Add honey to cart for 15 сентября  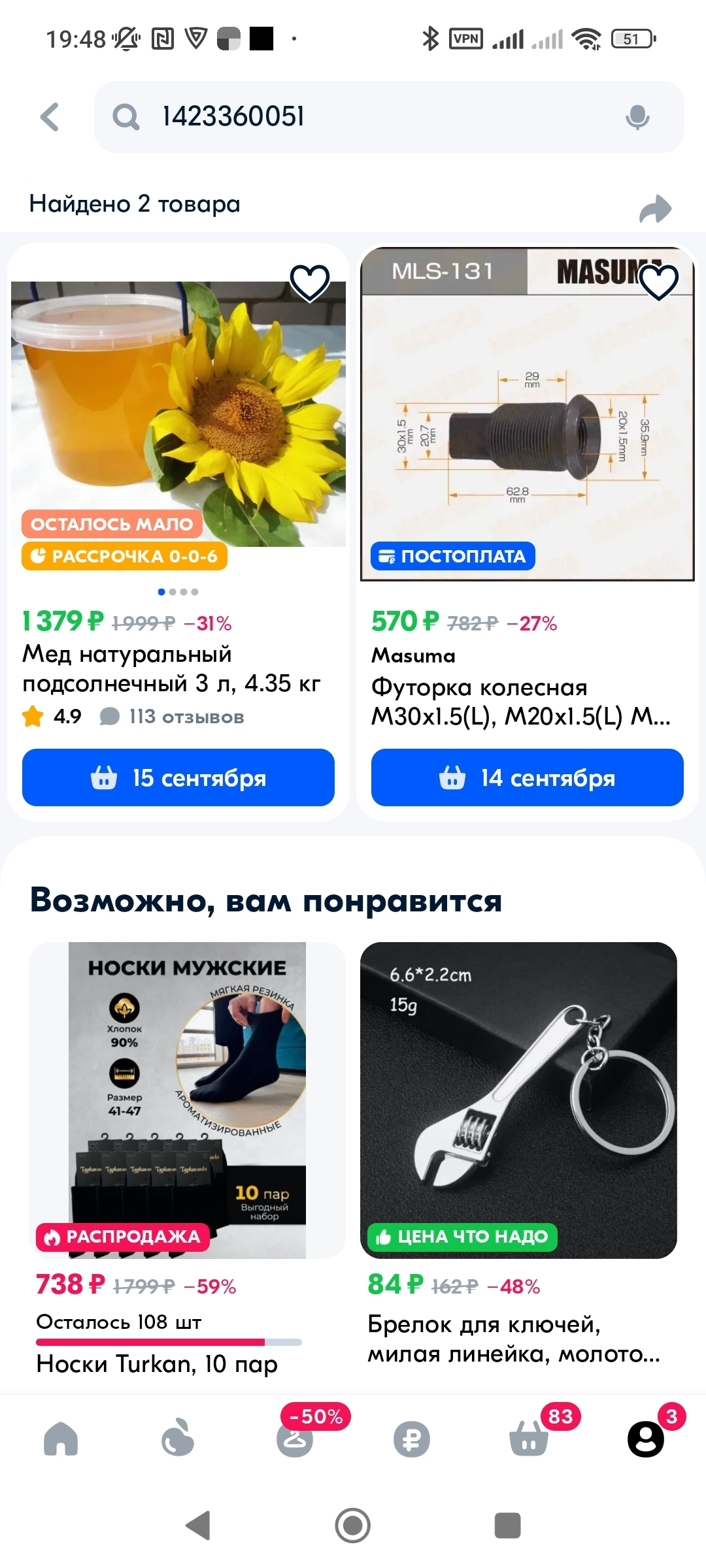178,777
